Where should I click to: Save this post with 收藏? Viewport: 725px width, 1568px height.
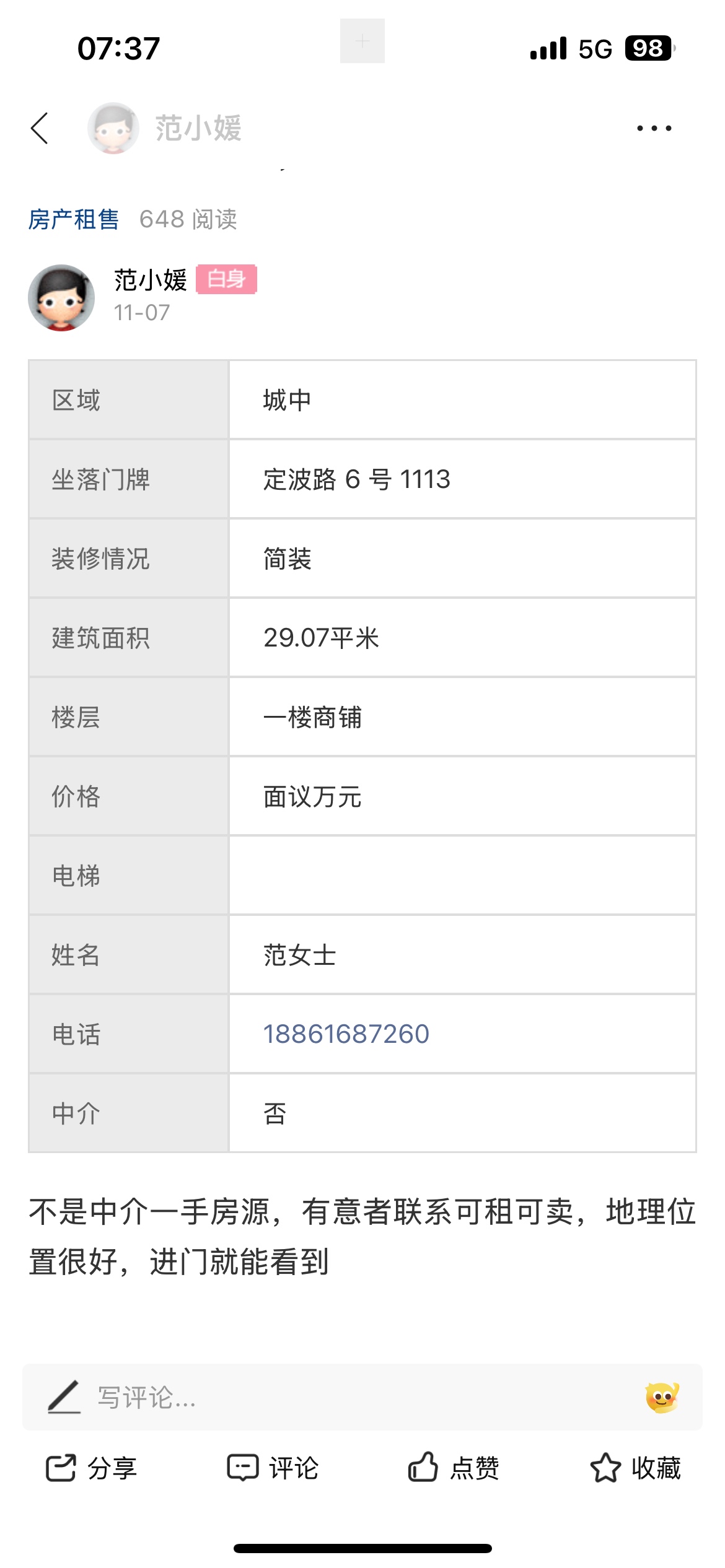pyautogui.click(x=635, y=1468)
